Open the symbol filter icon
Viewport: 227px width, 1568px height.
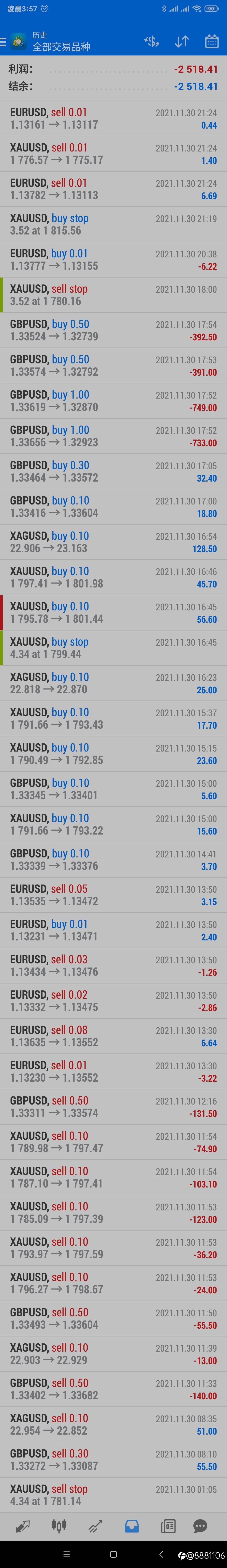click(152, 41)
